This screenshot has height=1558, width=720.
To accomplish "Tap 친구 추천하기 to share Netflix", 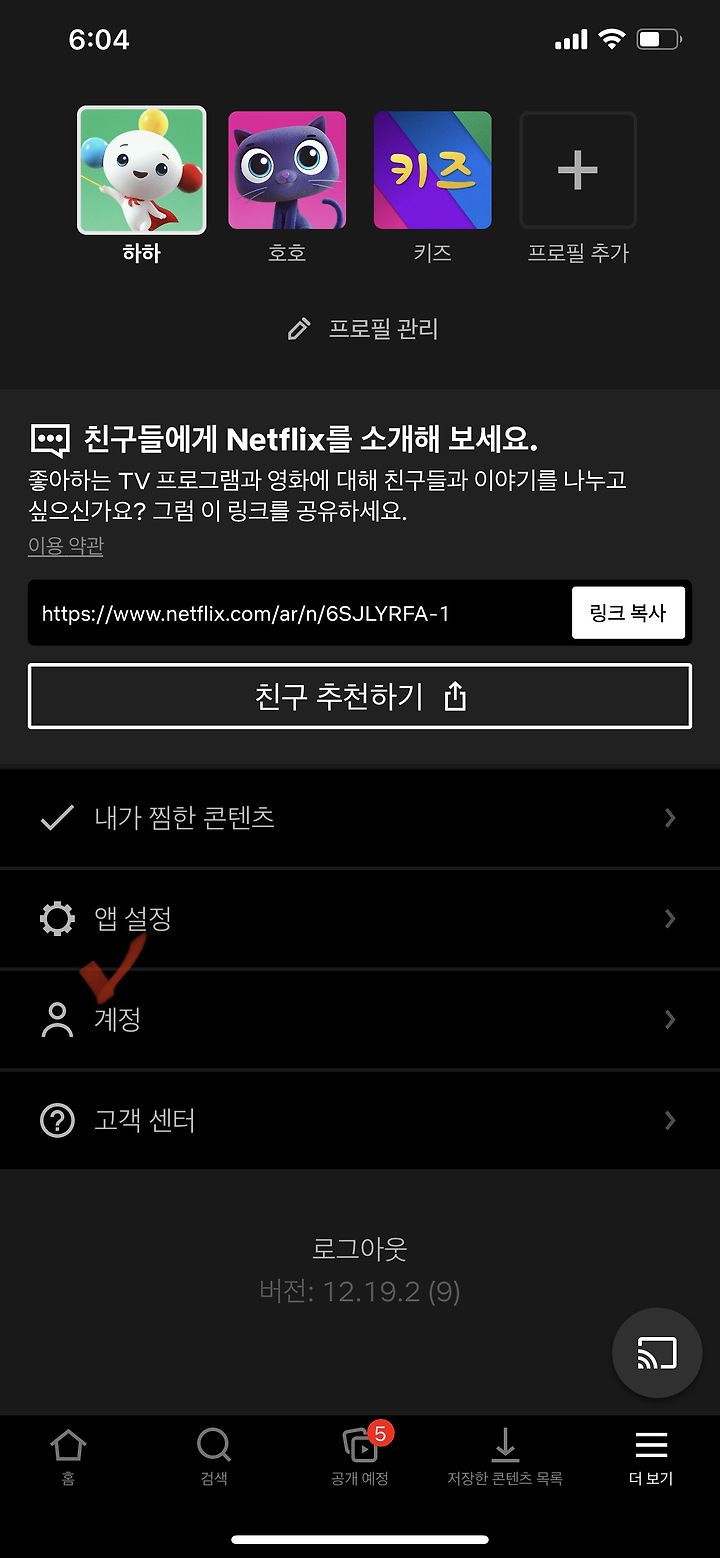I will 360,696.
